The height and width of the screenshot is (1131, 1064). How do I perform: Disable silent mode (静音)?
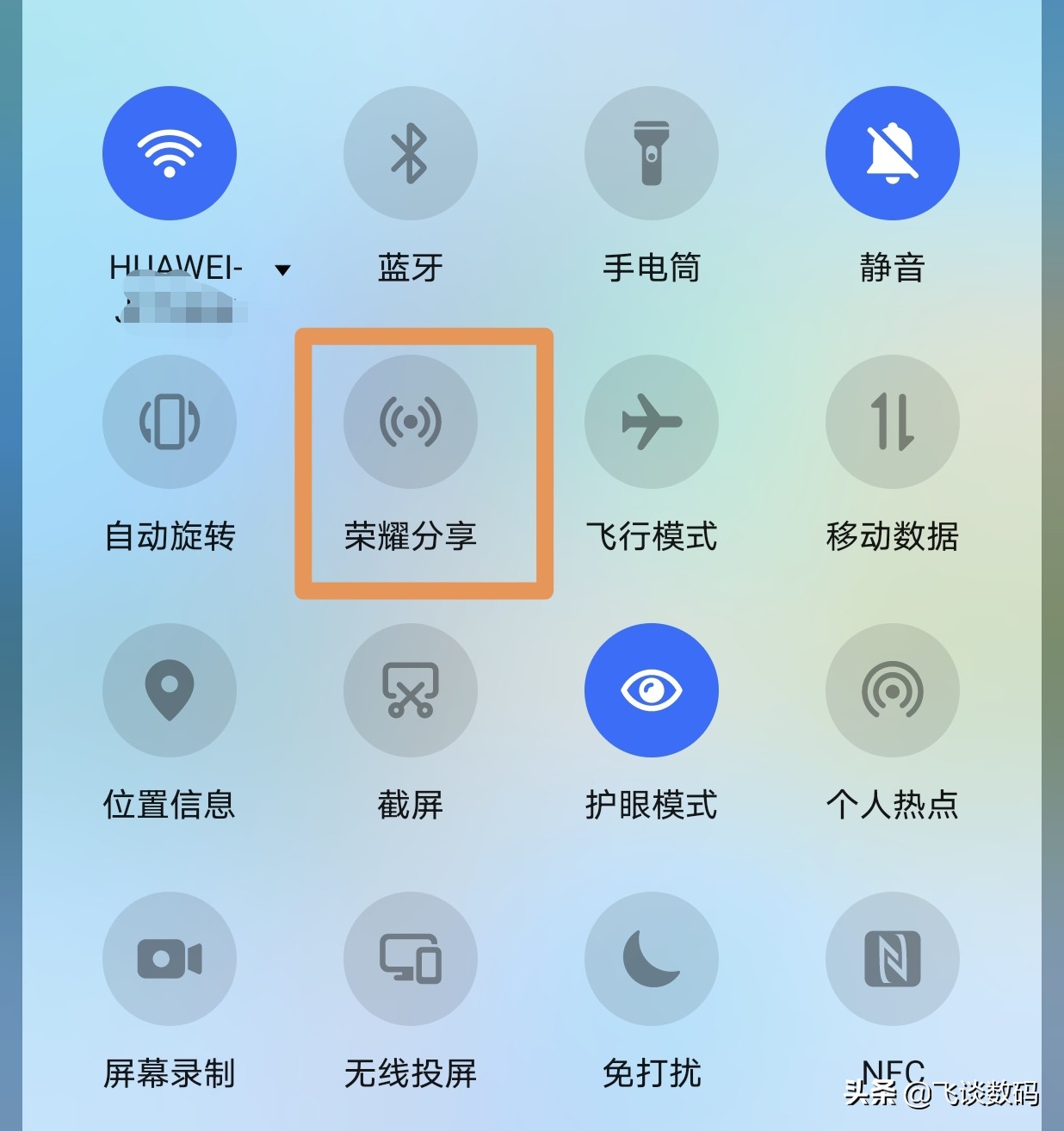click(x=893, y=151)
